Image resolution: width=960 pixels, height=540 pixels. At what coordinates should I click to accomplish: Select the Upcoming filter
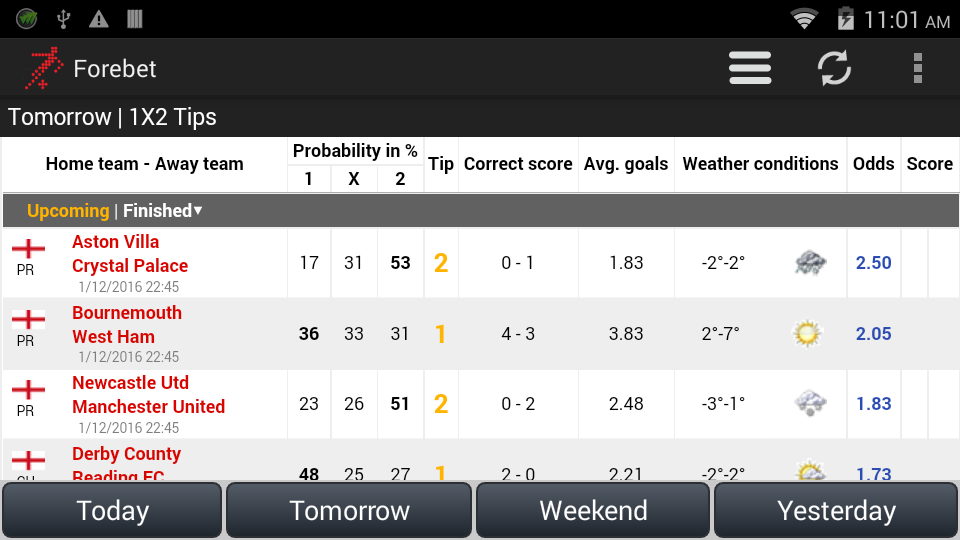(x=68, y=211)
